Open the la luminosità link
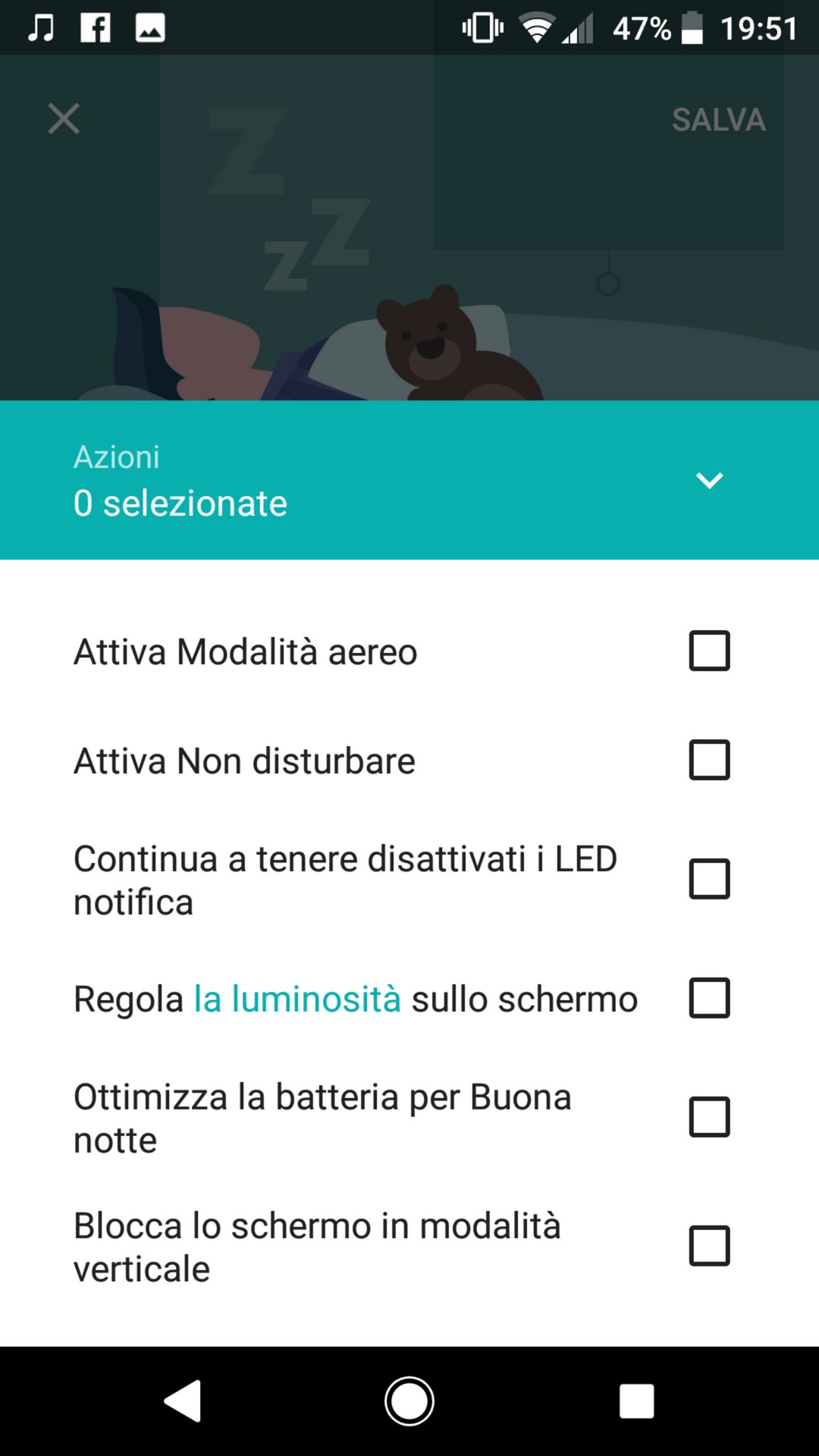 [x=297, y=999]
